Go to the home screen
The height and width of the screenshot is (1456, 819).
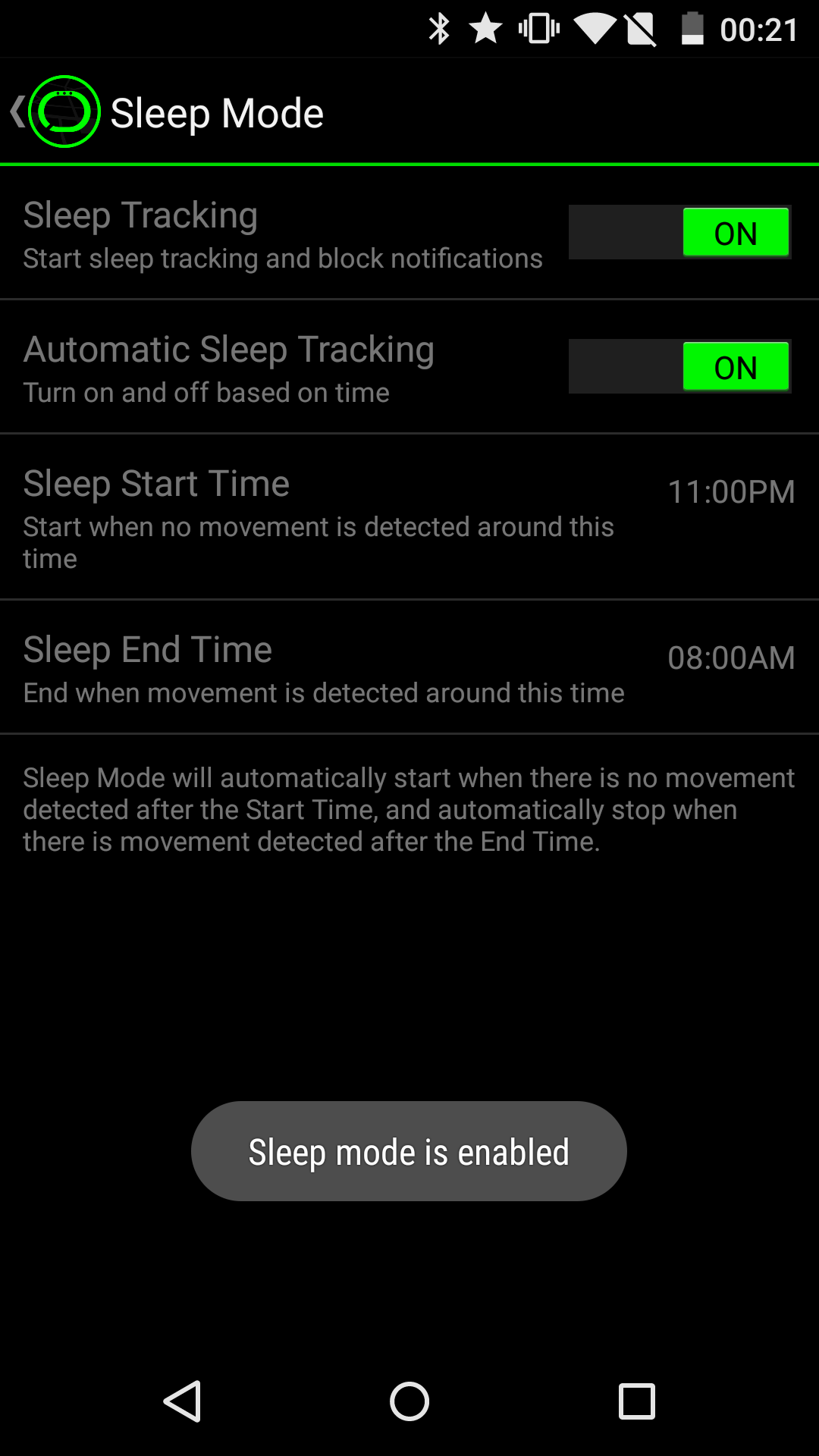409,1401
